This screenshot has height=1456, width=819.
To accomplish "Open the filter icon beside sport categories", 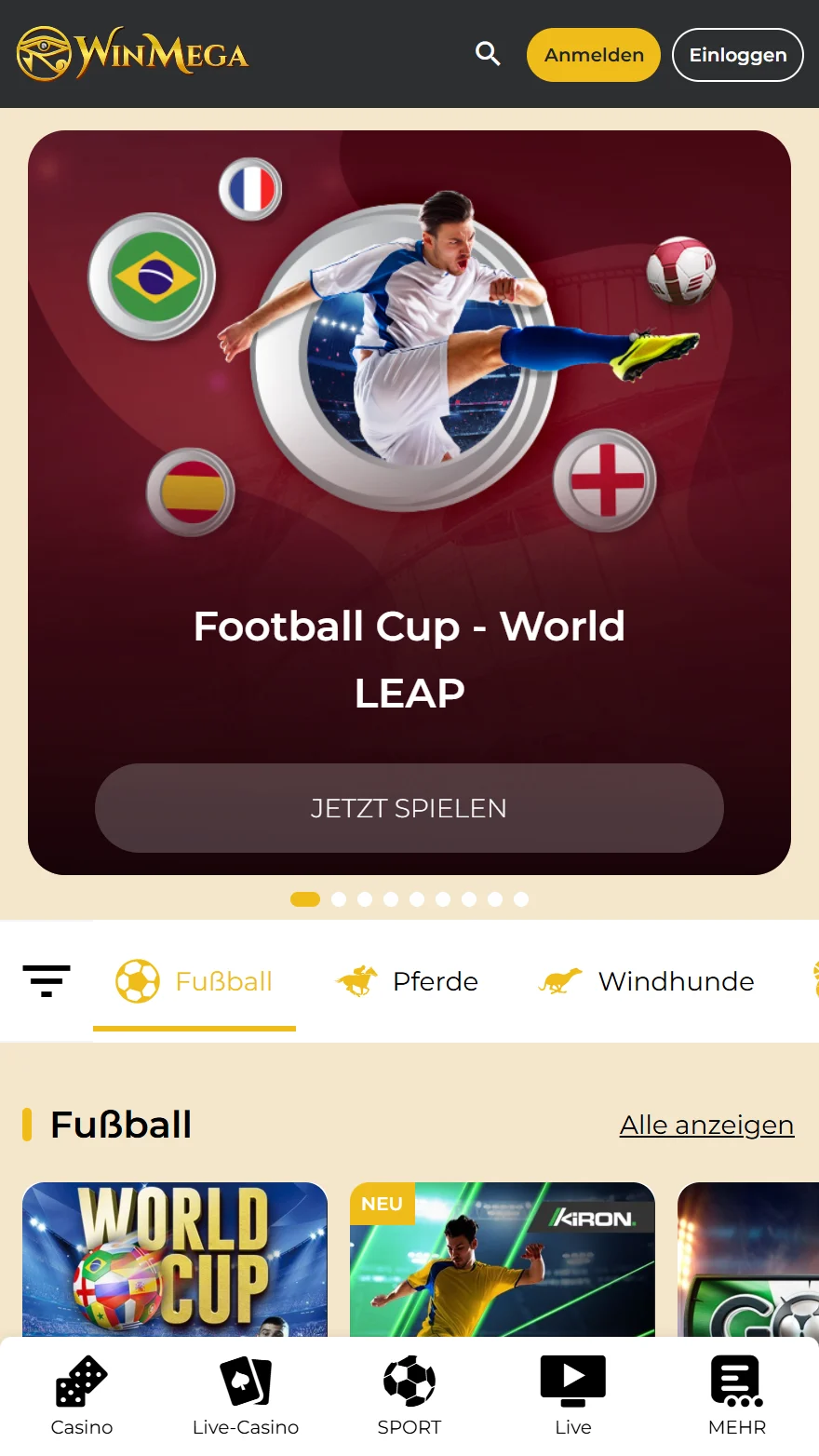I will point(47,980).
